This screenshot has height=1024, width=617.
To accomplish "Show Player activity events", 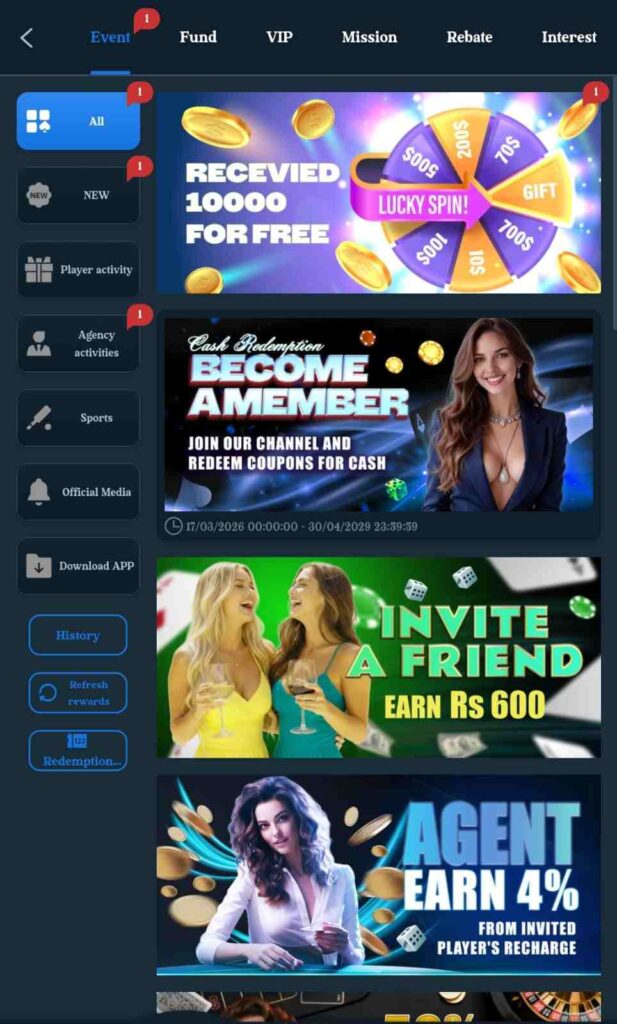I will click(x=78, y=269).
